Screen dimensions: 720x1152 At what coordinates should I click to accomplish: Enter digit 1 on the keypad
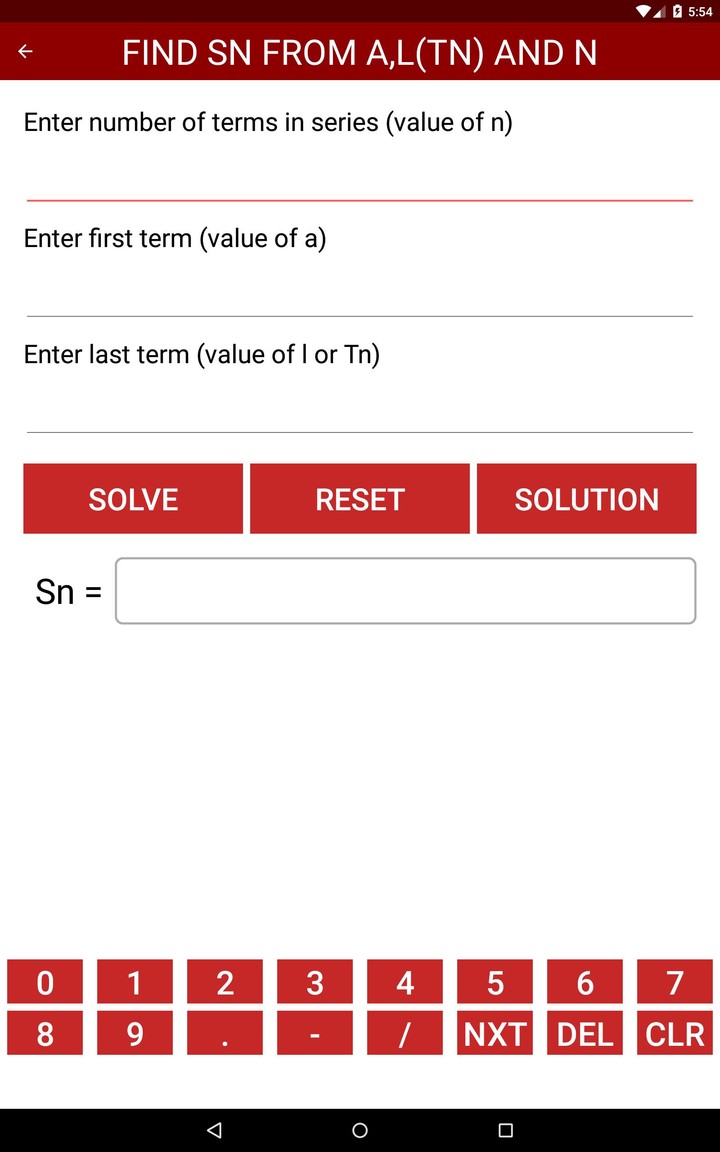tap(135, 982)
